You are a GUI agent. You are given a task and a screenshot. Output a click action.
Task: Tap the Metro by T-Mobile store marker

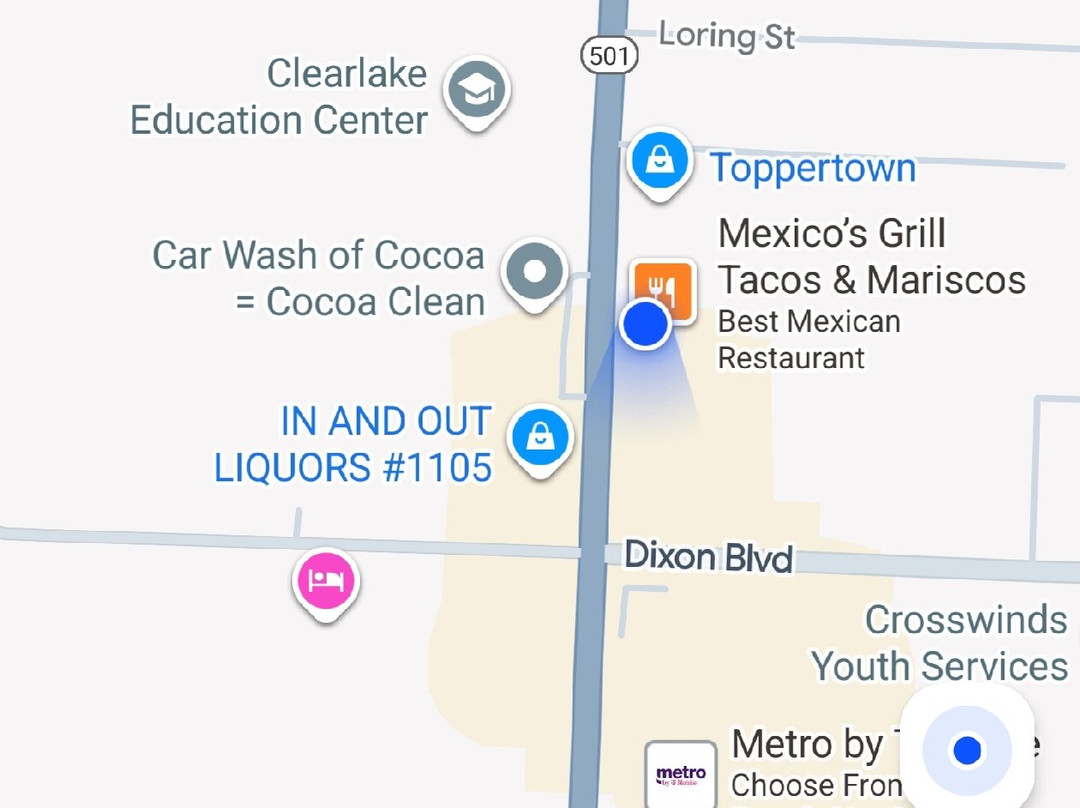tap(680, 773)
